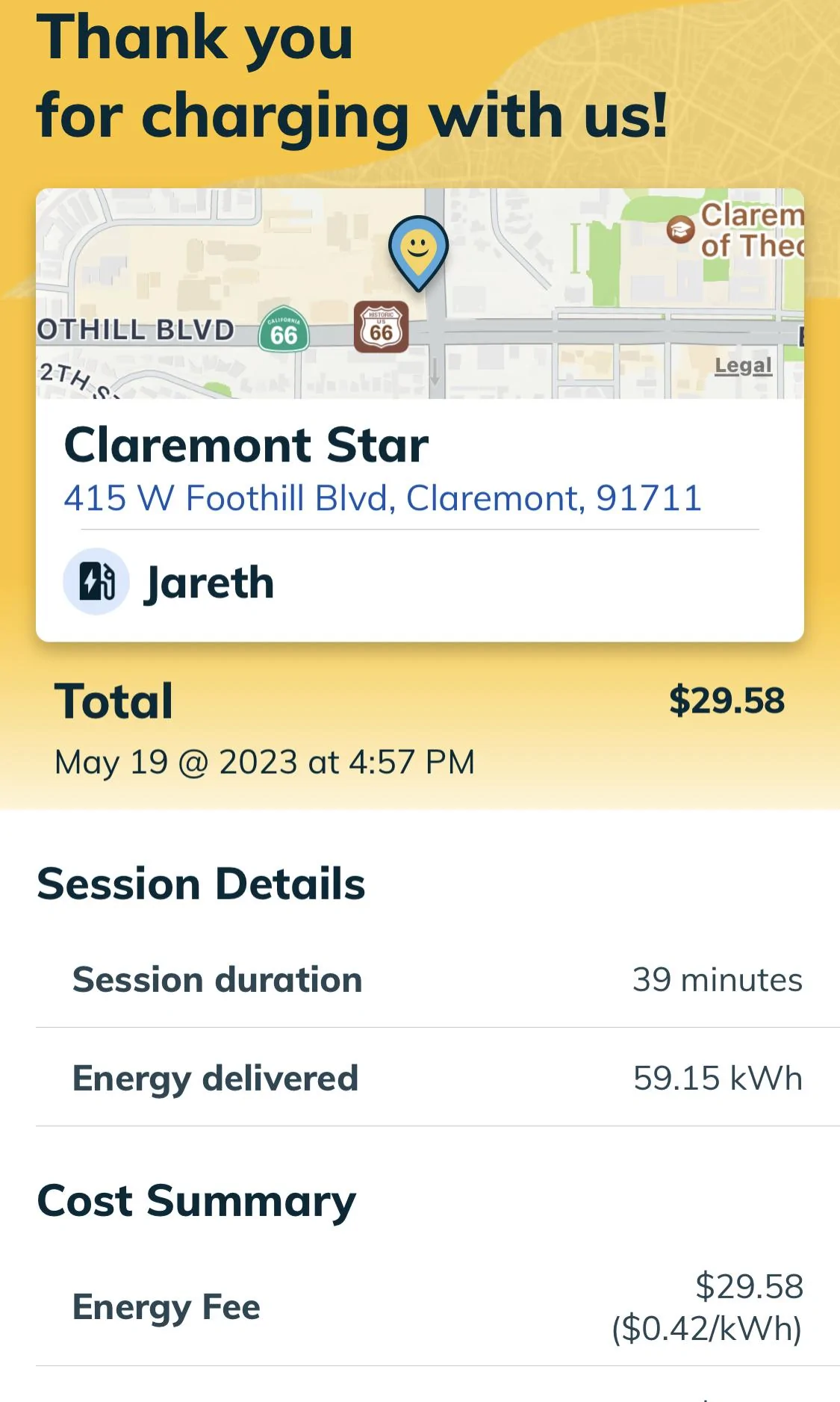Image resolution: width=840 pixels, height=1402 pixels.
Task: Tap the Legal link on the map
Action: tap(742, 365)
